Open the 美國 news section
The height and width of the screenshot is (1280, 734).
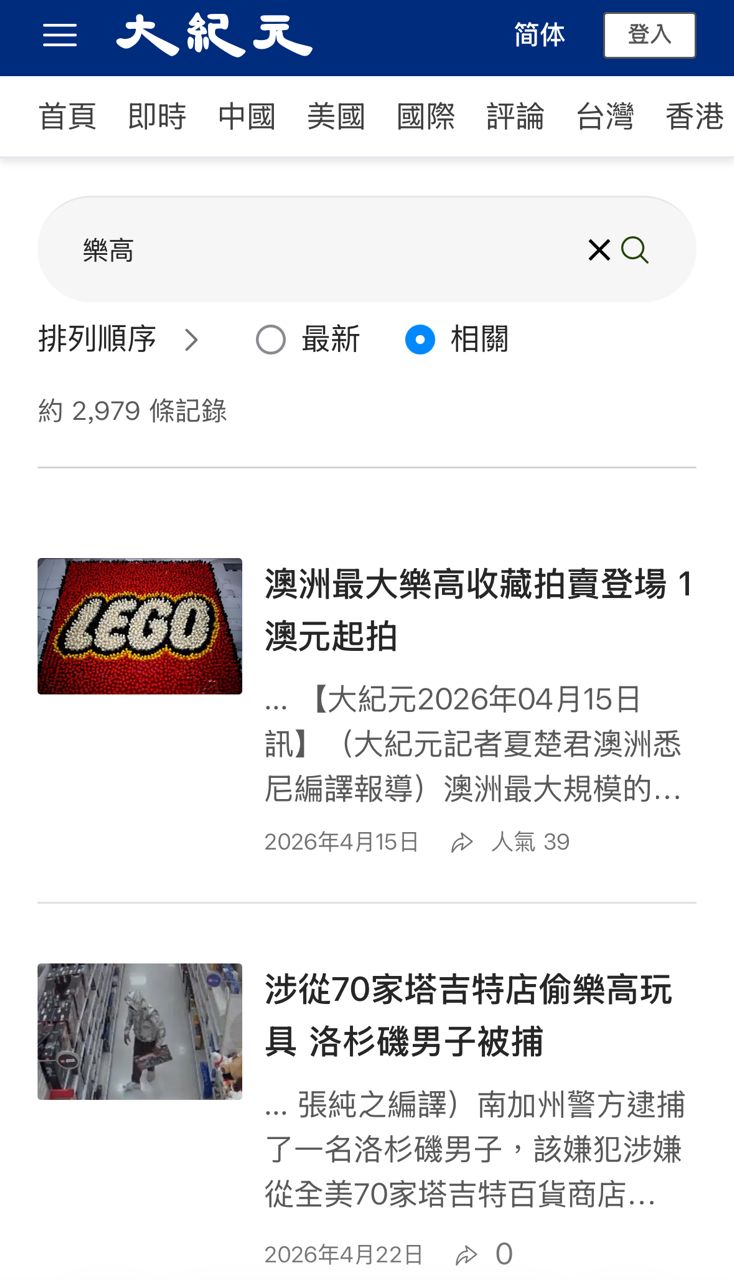click(336, 117)
